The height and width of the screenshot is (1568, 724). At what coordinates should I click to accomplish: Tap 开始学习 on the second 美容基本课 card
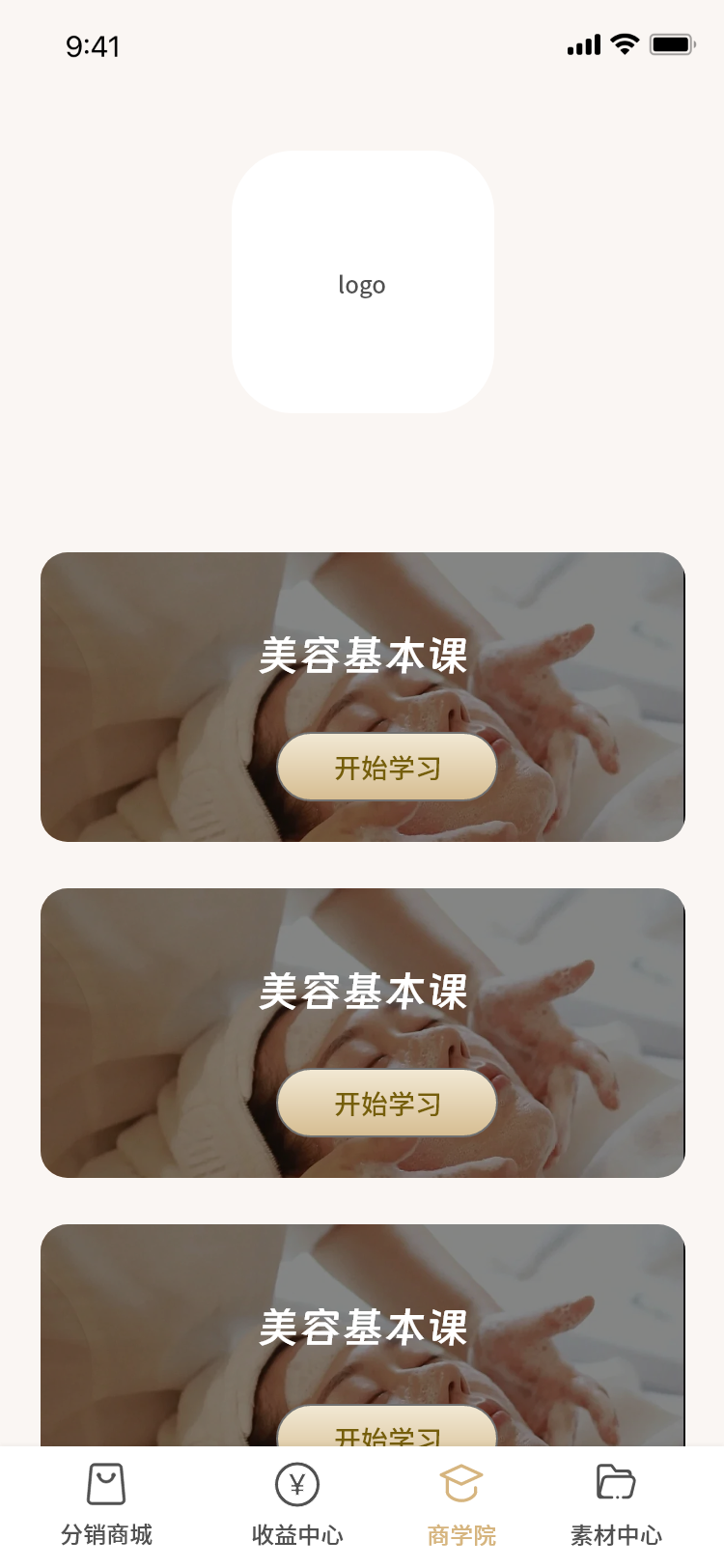point(387,1104)
